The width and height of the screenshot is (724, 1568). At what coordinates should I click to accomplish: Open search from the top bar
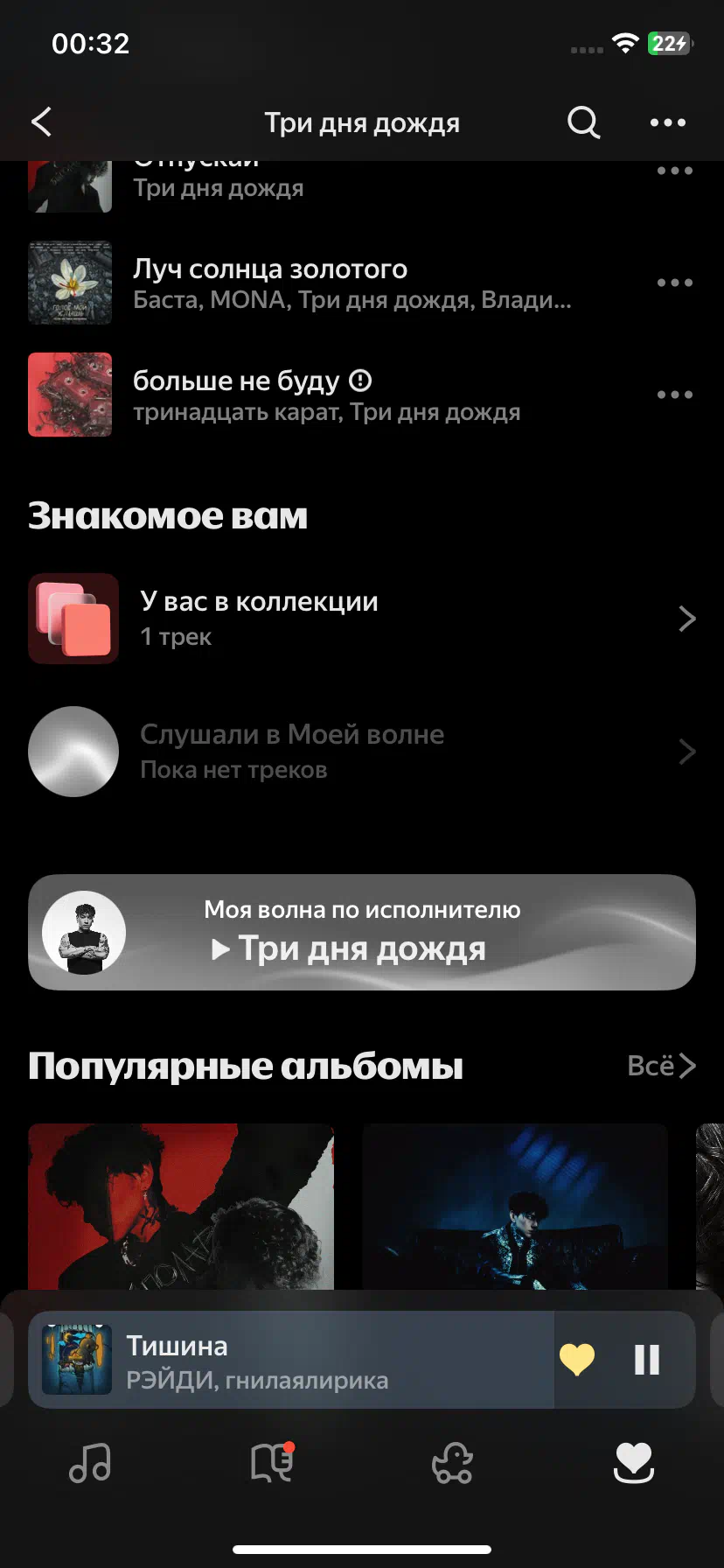(583, 122)
